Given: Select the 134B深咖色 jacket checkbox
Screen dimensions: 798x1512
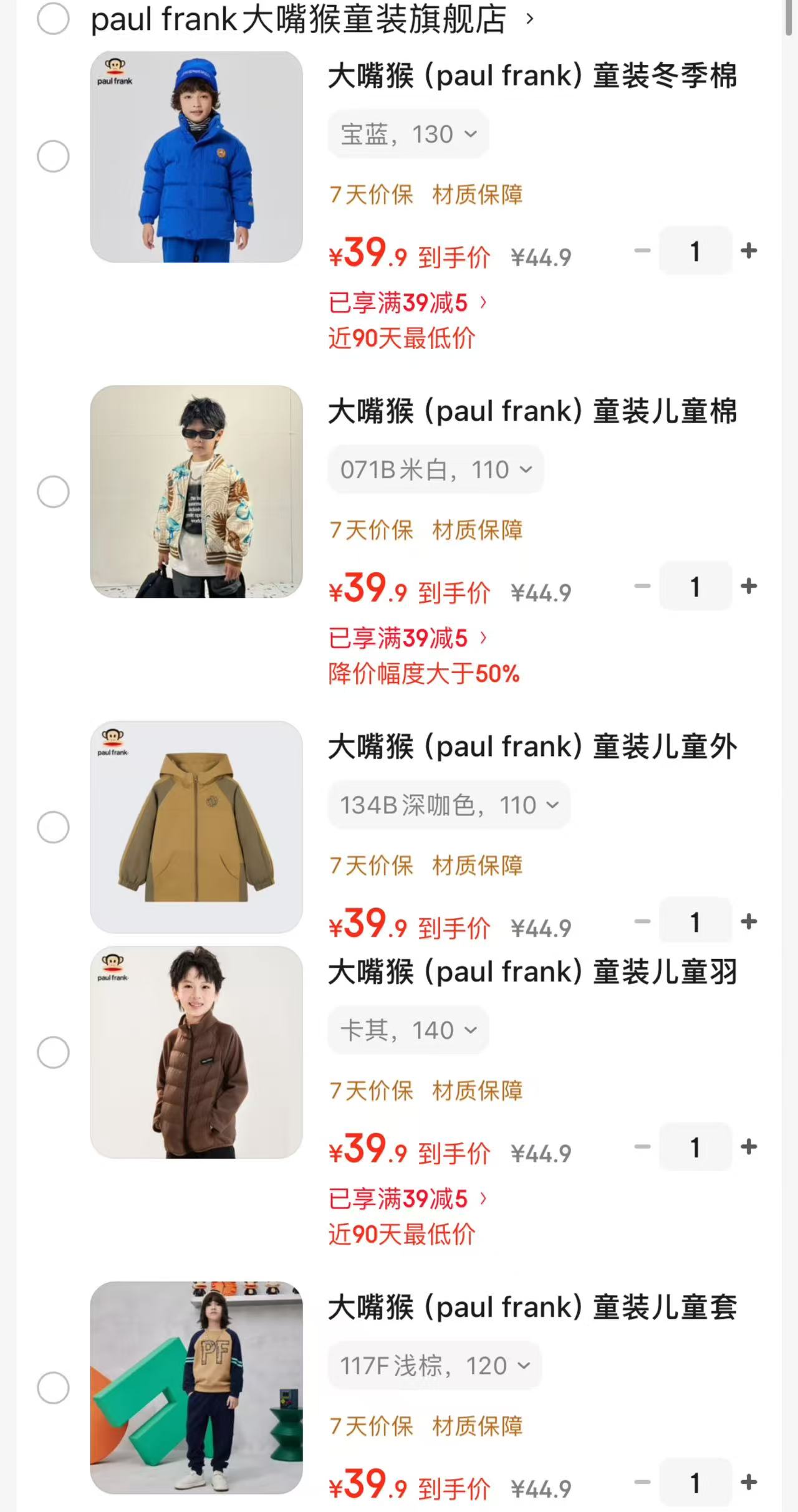Looking at the screenshot, I should (x=53, y=827).
